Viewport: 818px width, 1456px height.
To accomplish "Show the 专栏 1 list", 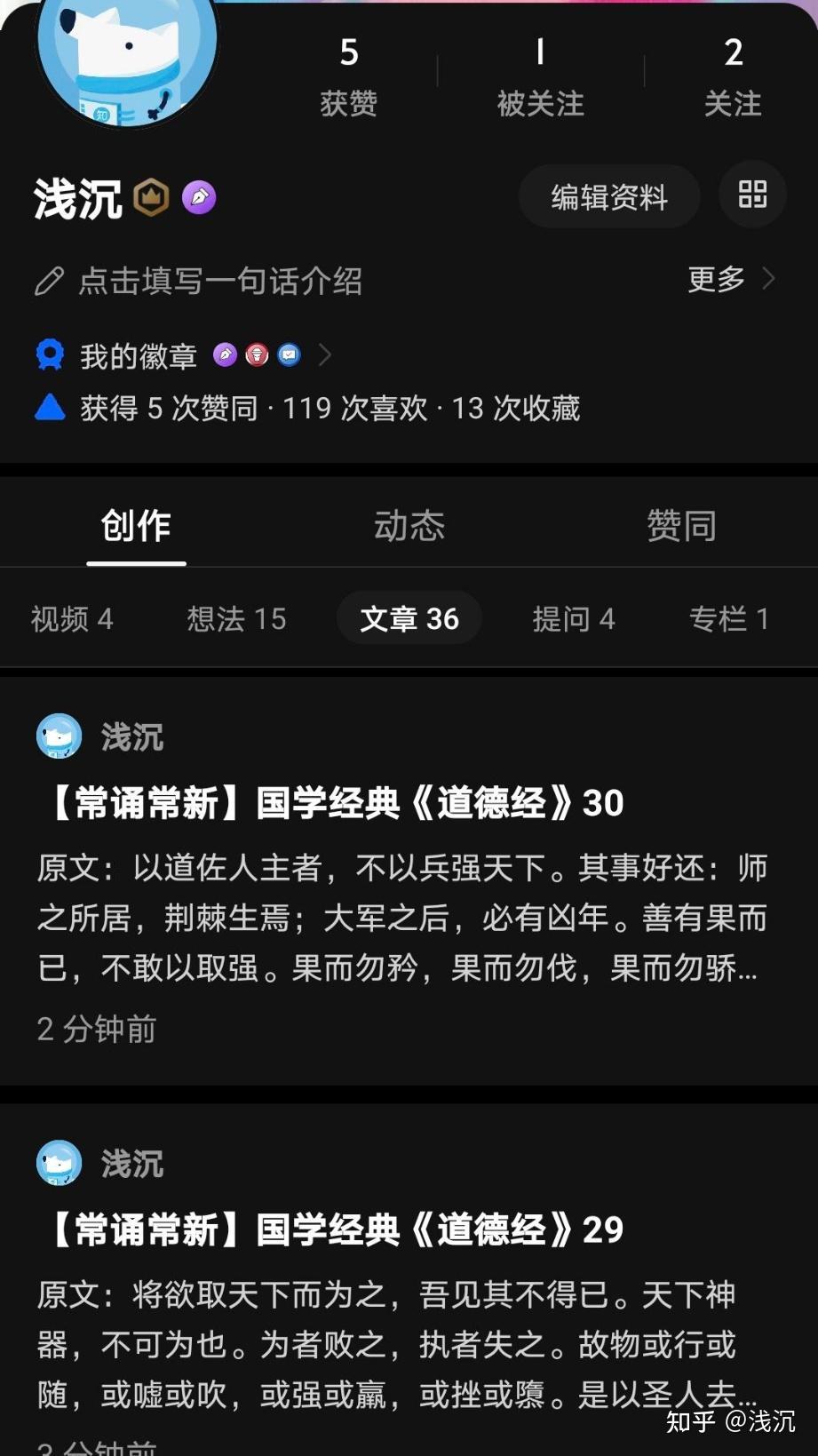I will click(728, 618).
